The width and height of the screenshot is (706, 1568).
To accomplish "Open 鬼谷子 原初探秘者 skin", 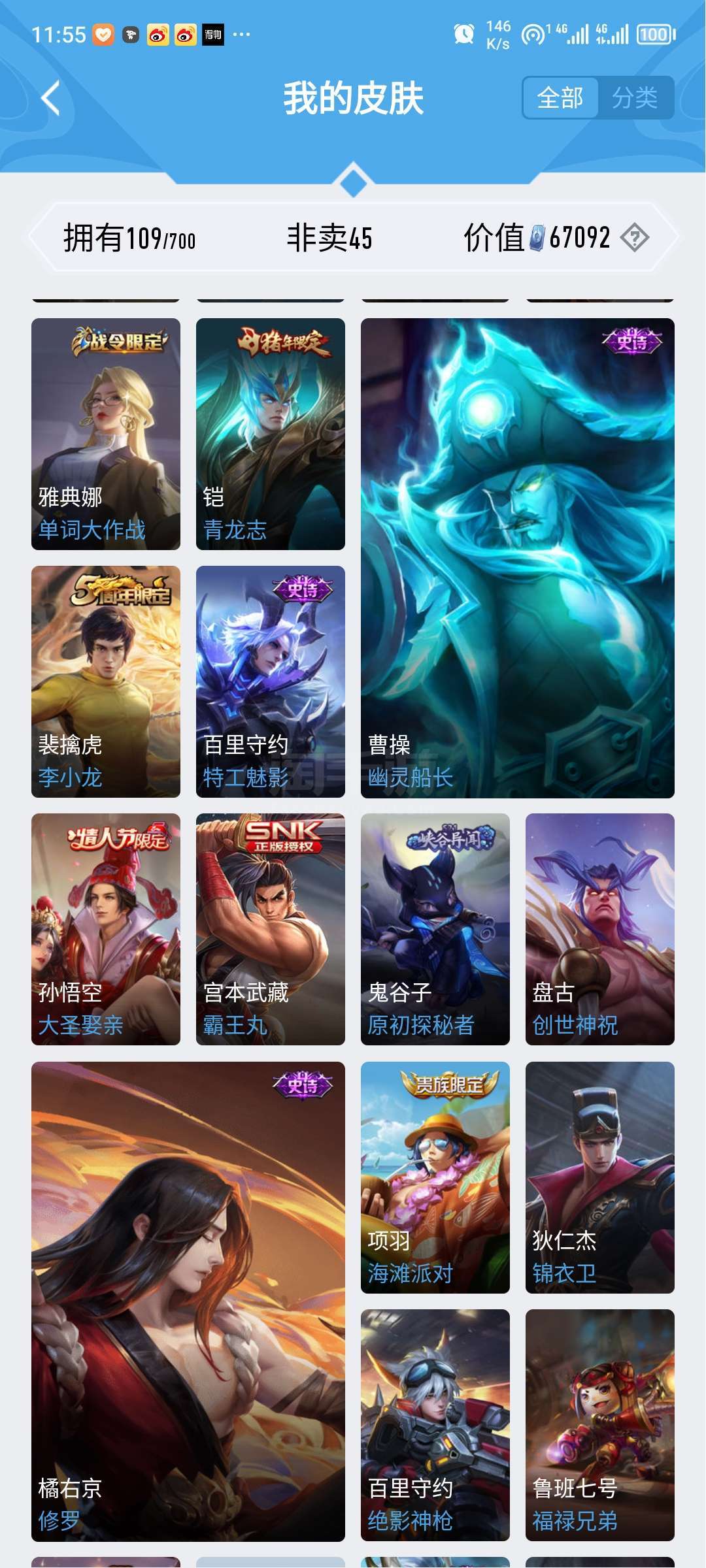I will 435,929.
